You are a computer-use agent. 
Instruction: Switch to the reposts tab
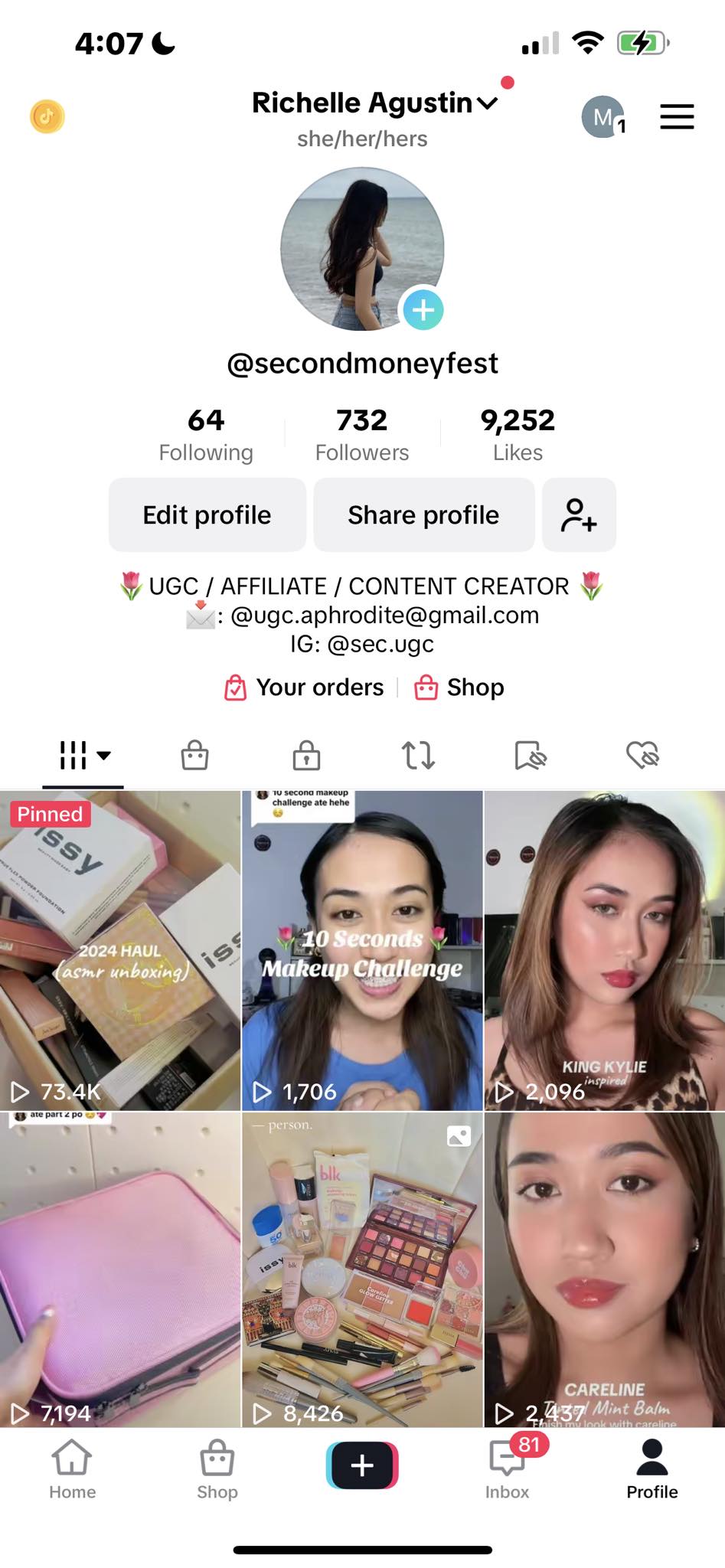pyautogui.click(x=418, y=756)
